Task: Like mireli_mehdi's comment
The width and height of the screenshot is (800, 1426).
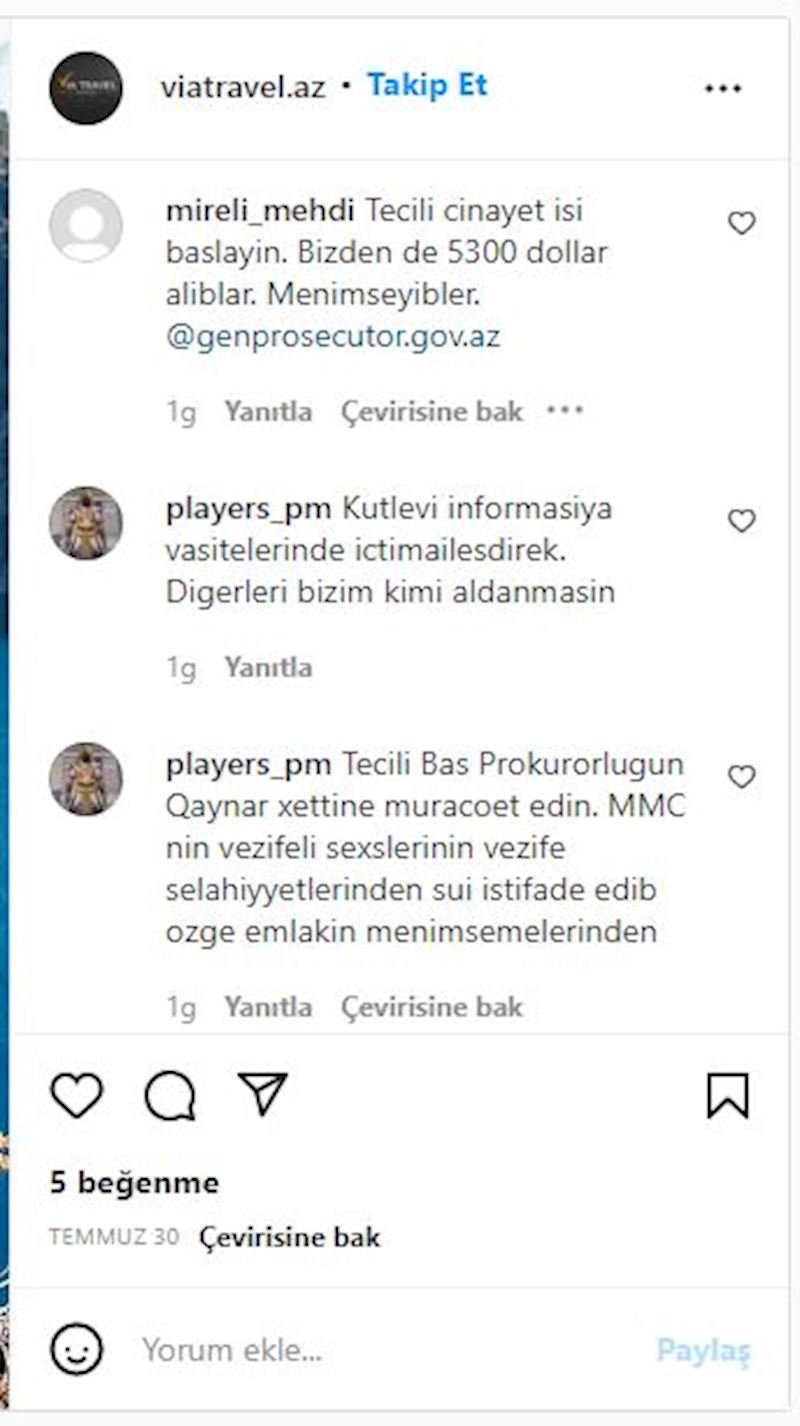Action: [741, 224]
